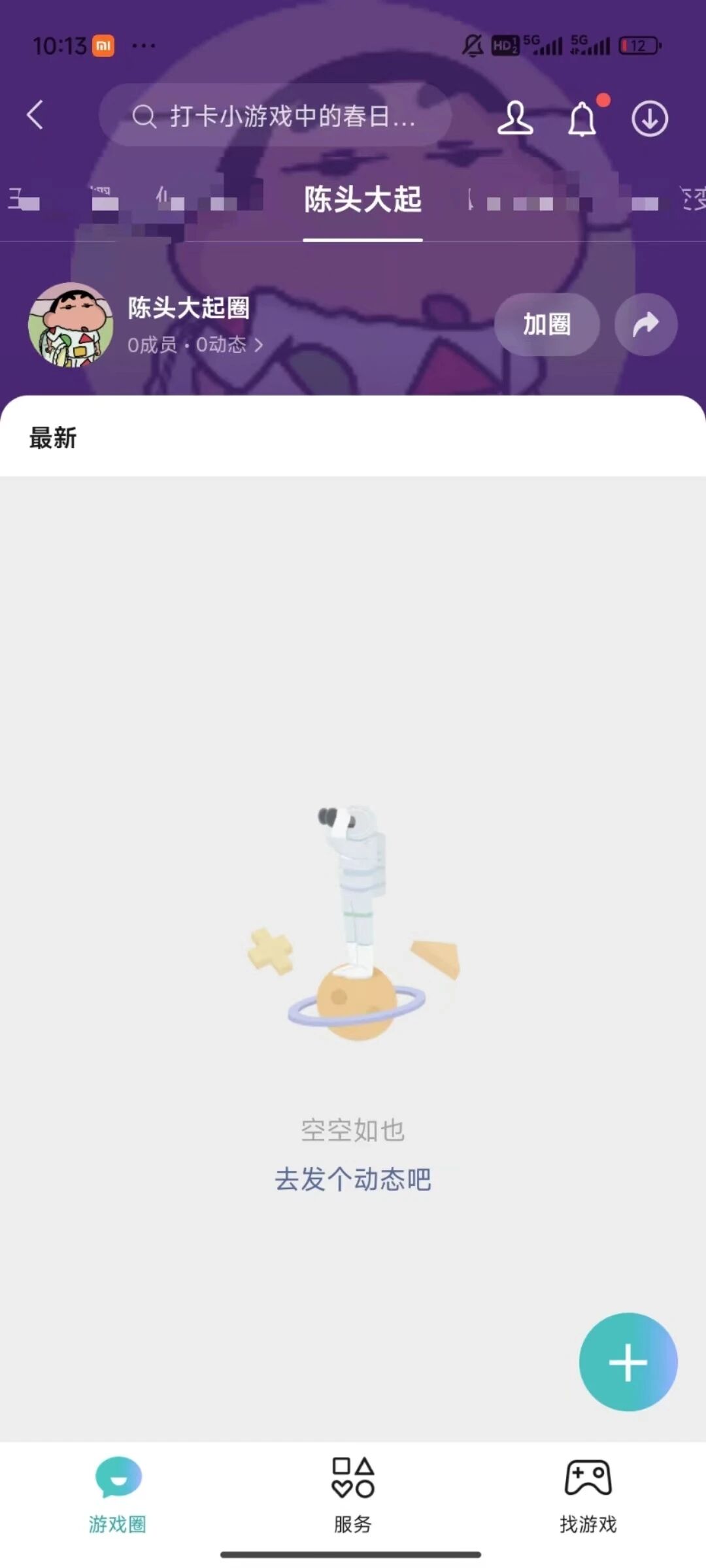The width and height of the screenshot is (706, 1568).
Task: Go back using the top-left arrow
Action: pos(35,116)
